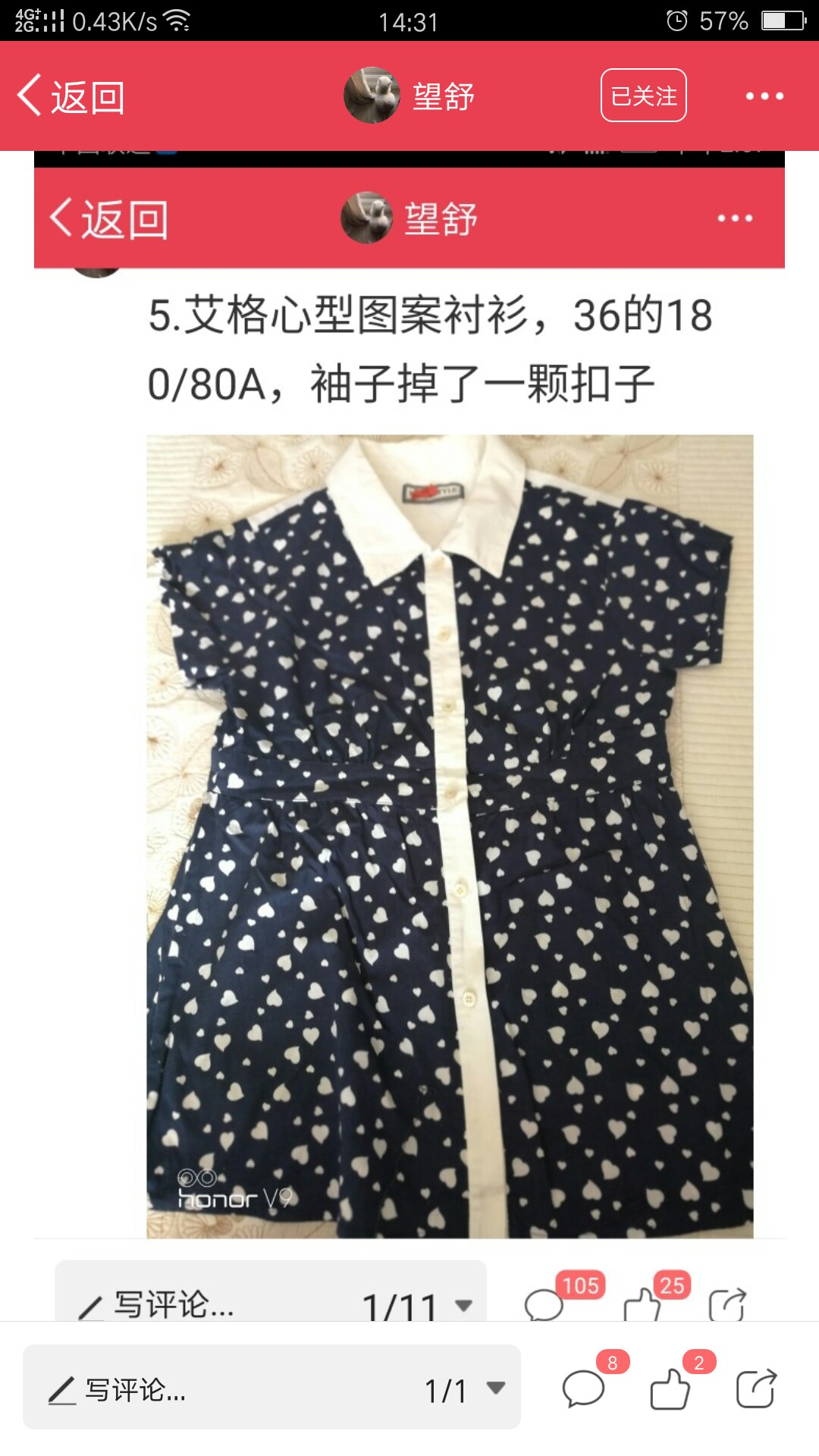
Task: Write a comment in the bottom 写评论 field
Action: 220,1390
